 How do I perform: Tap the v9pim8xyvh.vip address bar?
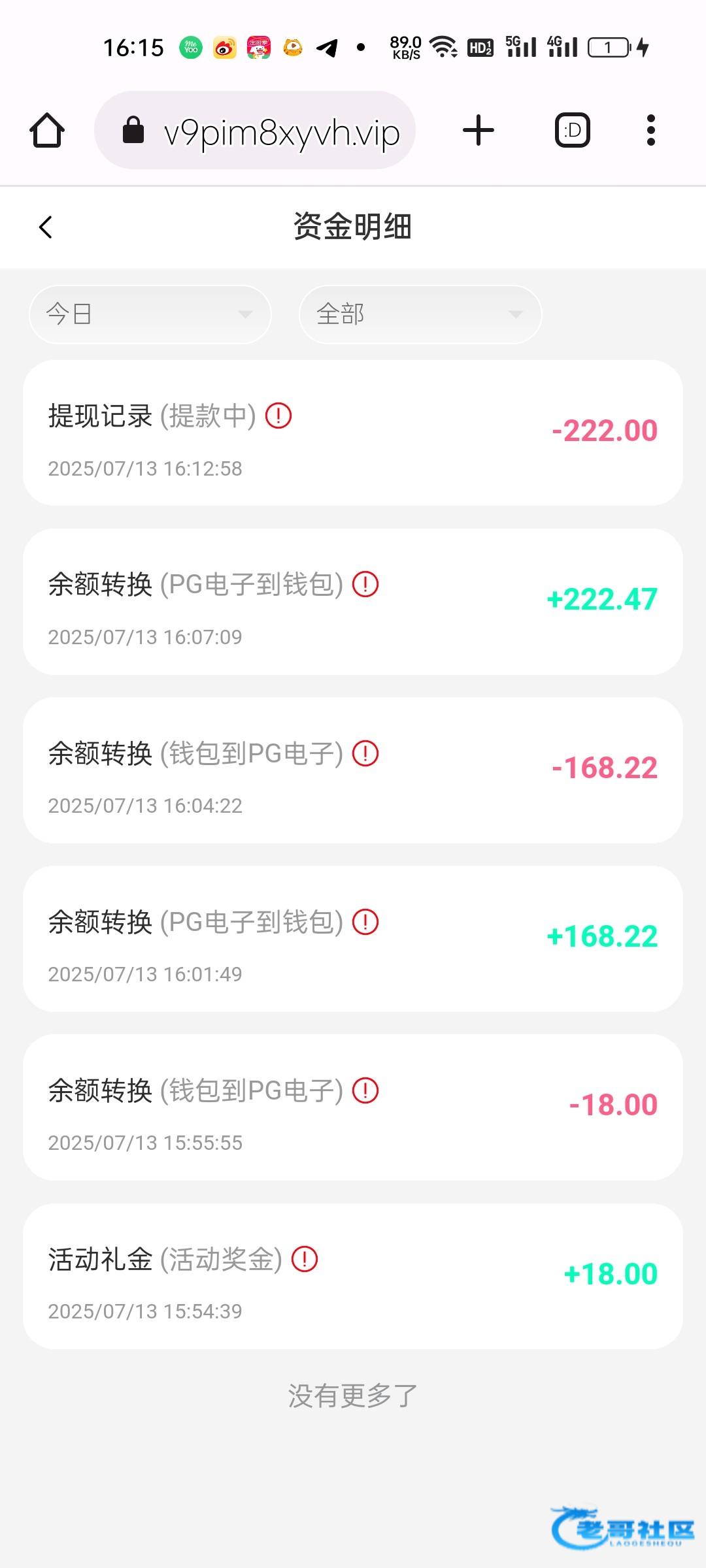[x=255, y=130]
